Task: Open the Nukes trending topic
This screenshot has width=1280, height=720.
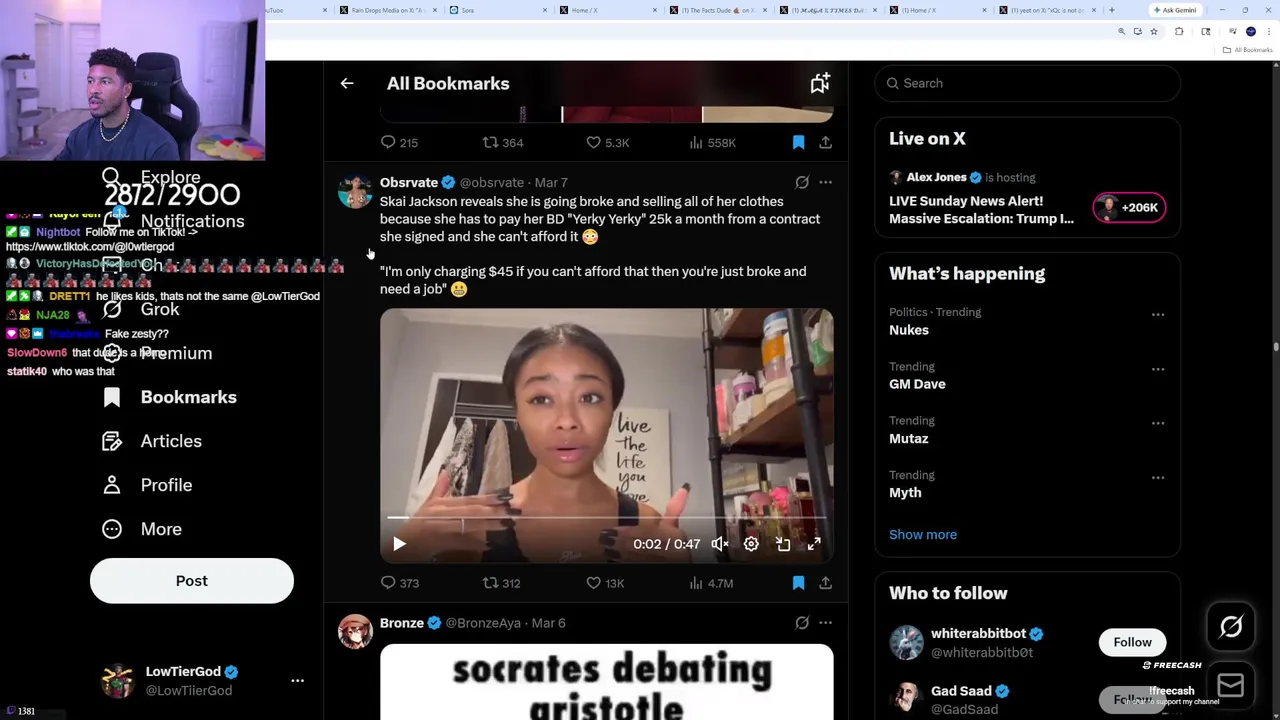Action: pos(908,330)
